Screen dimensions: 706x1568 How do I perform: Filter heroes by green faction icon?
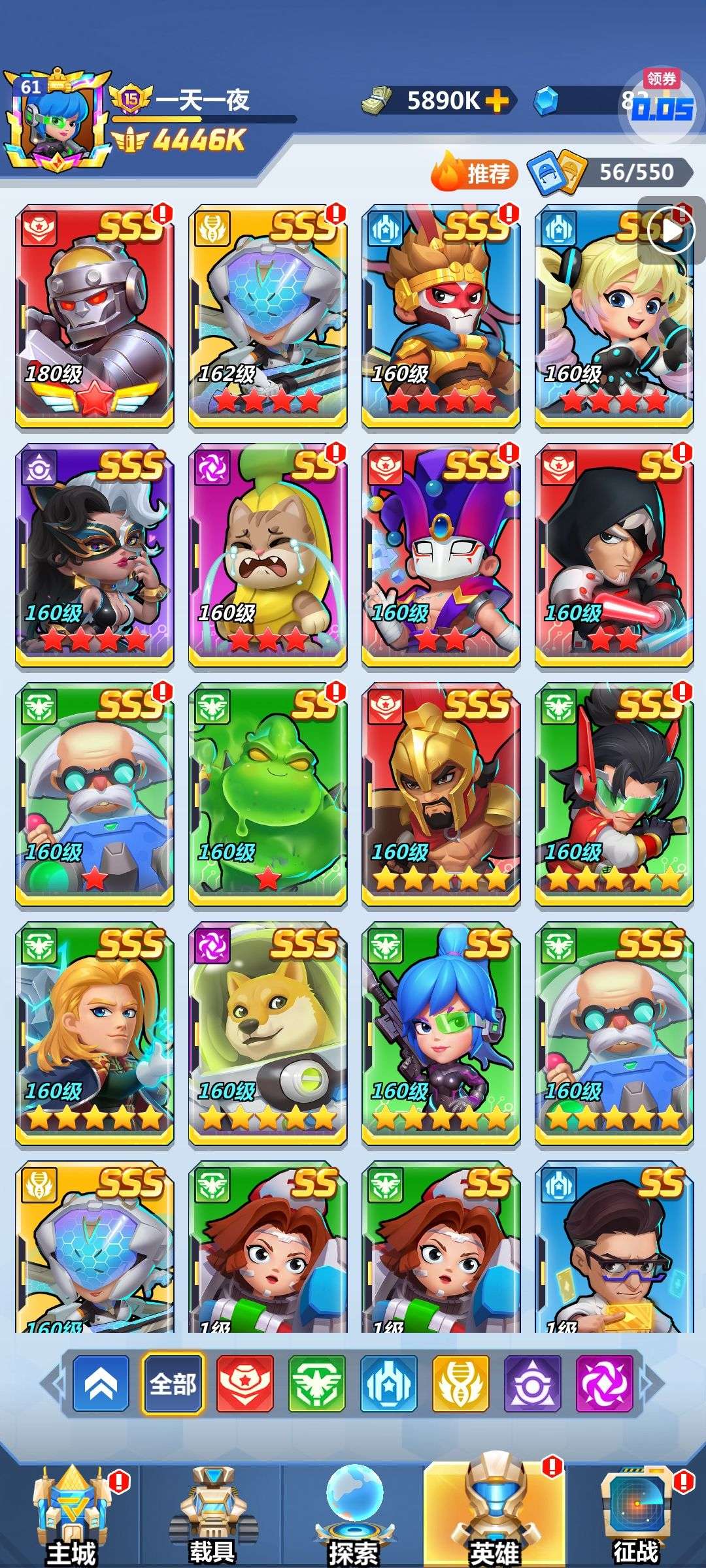click(316, 1383)
